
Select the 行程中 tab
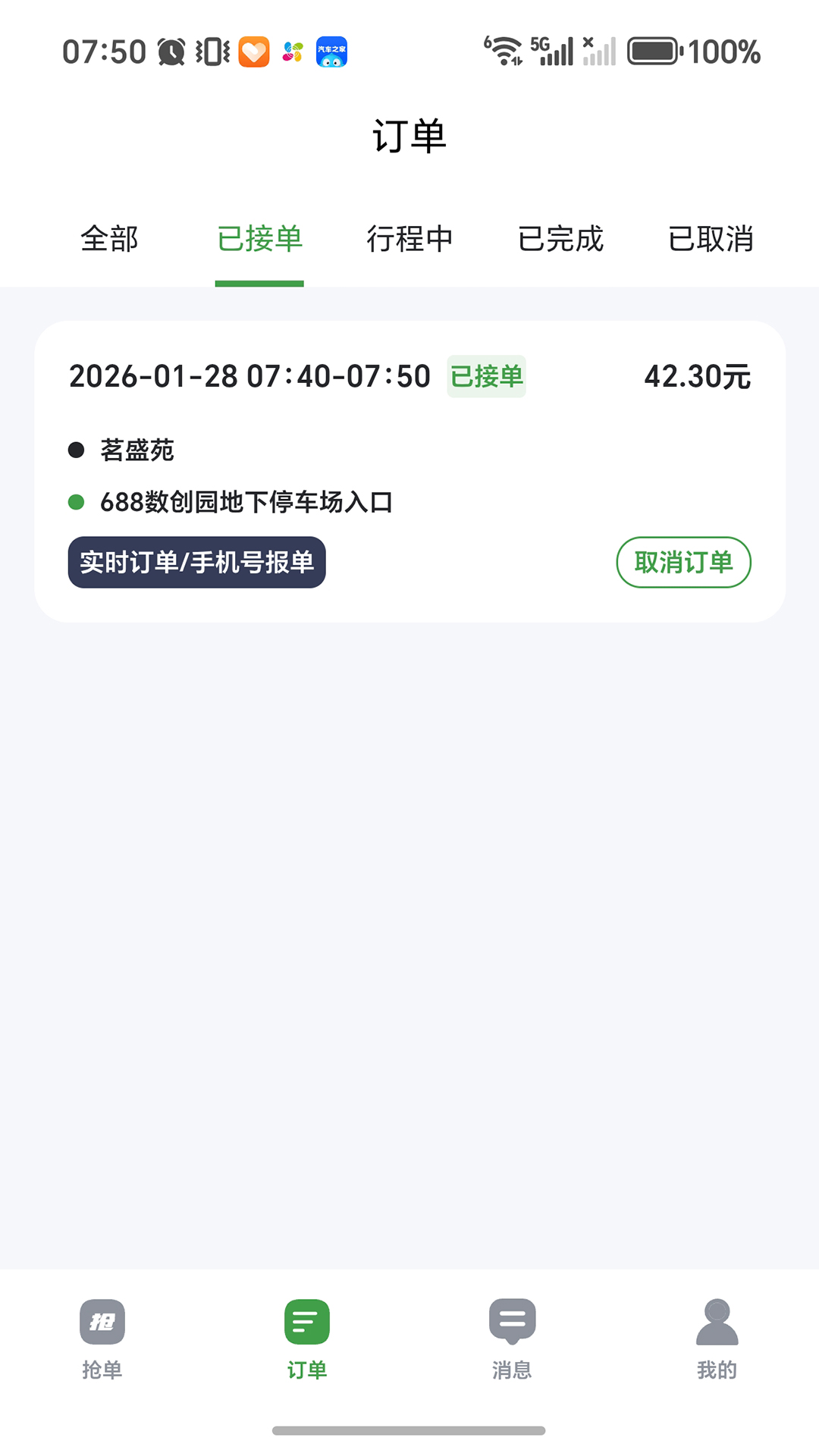tap(409, 239)
